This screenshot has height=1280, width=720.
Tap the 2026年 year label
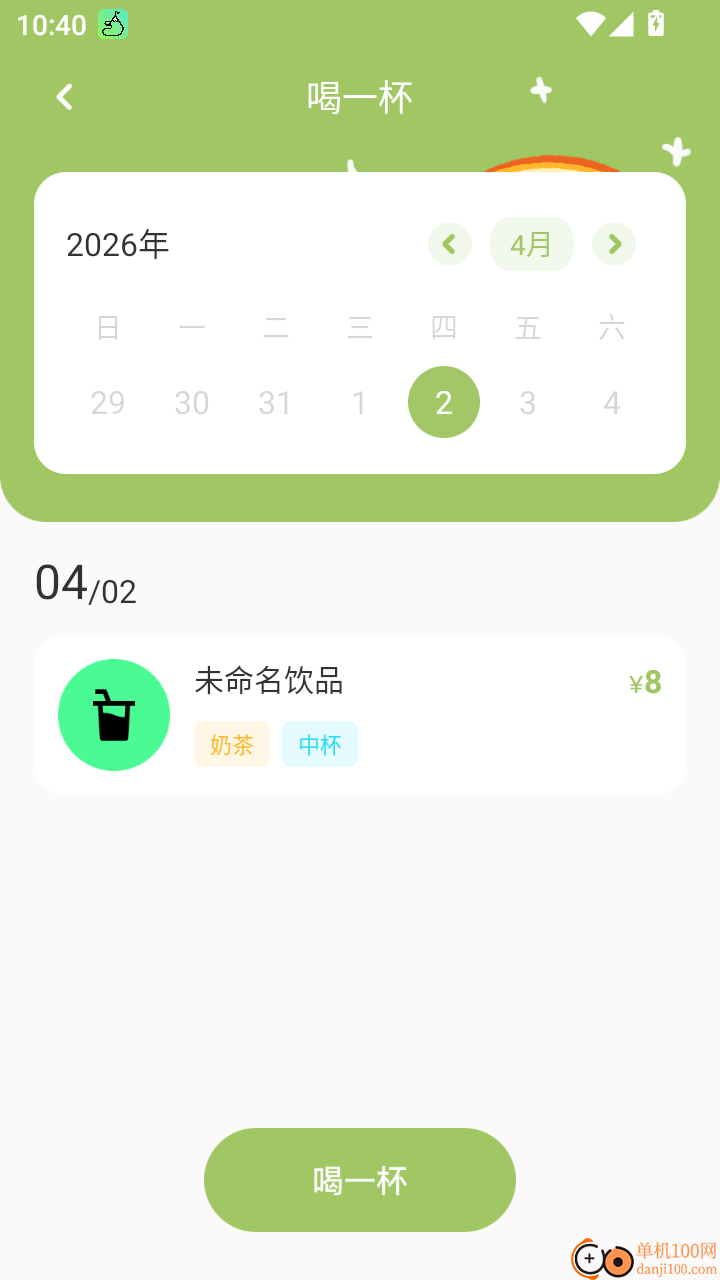tap(117, 244)
